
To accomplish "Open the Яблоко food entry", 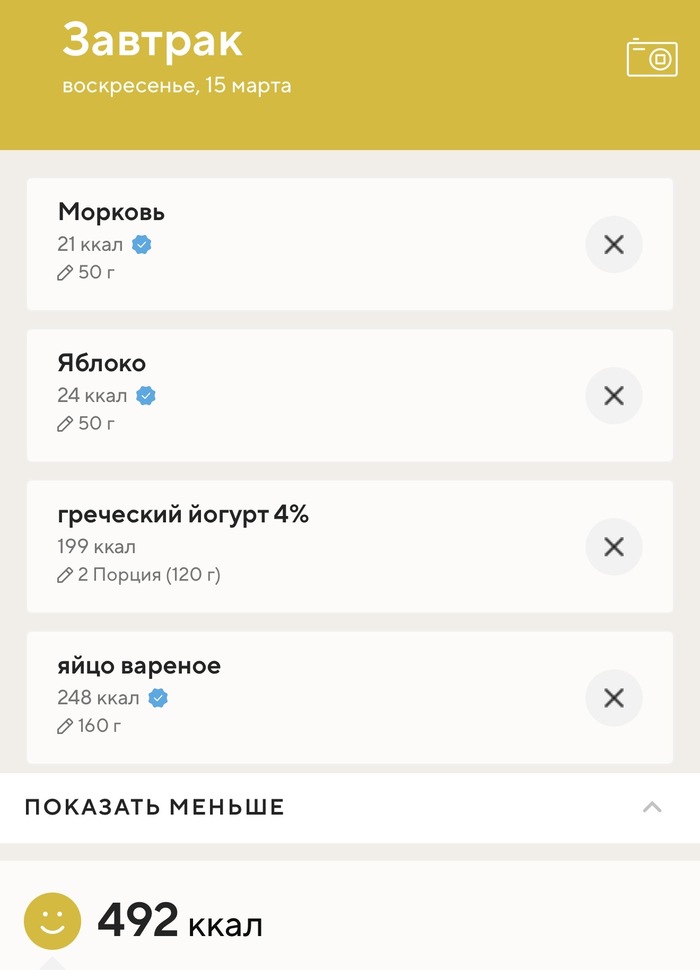I will (300, 395).
